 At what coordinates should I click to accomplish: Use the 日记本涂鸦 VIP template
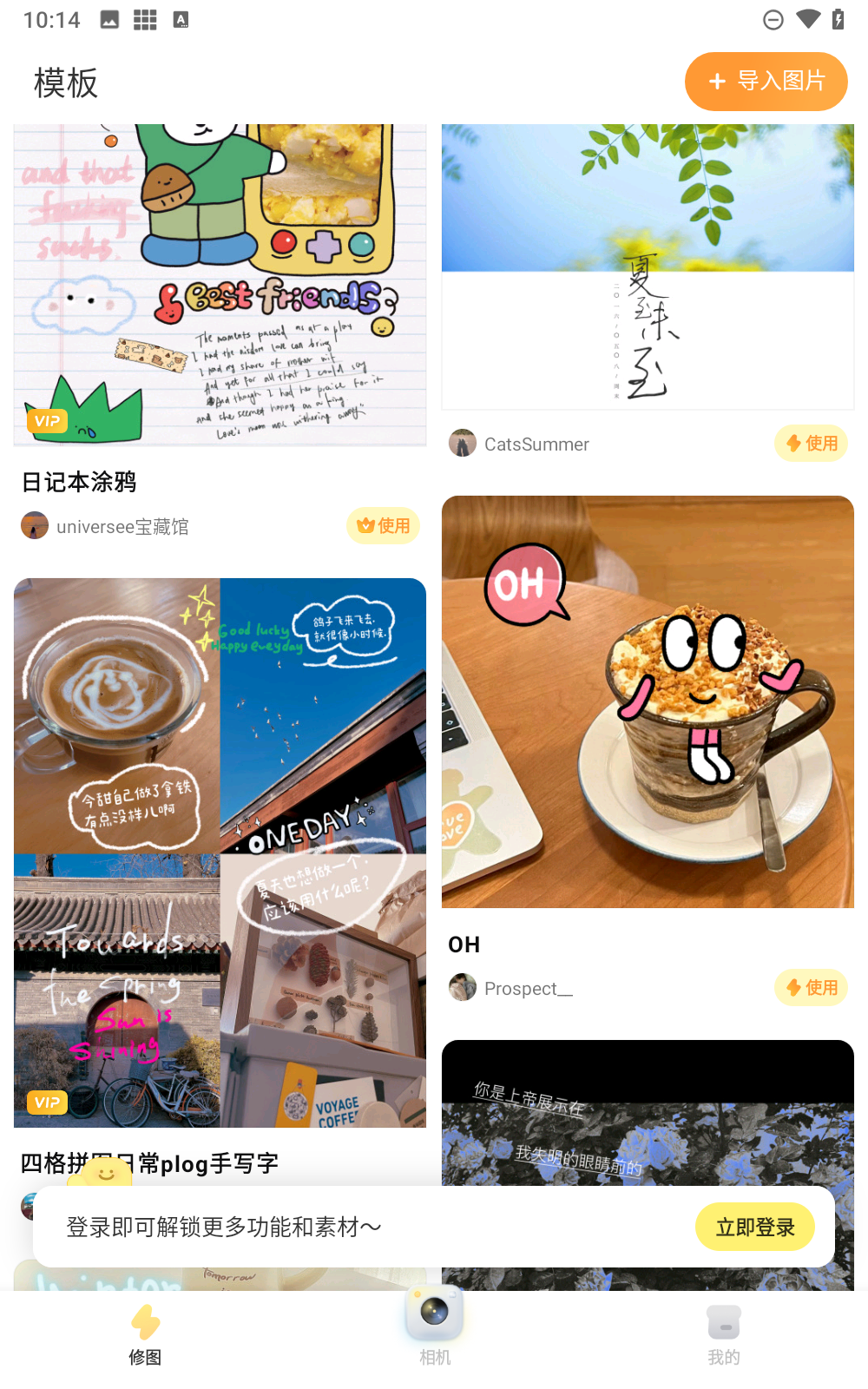(383, 526)
